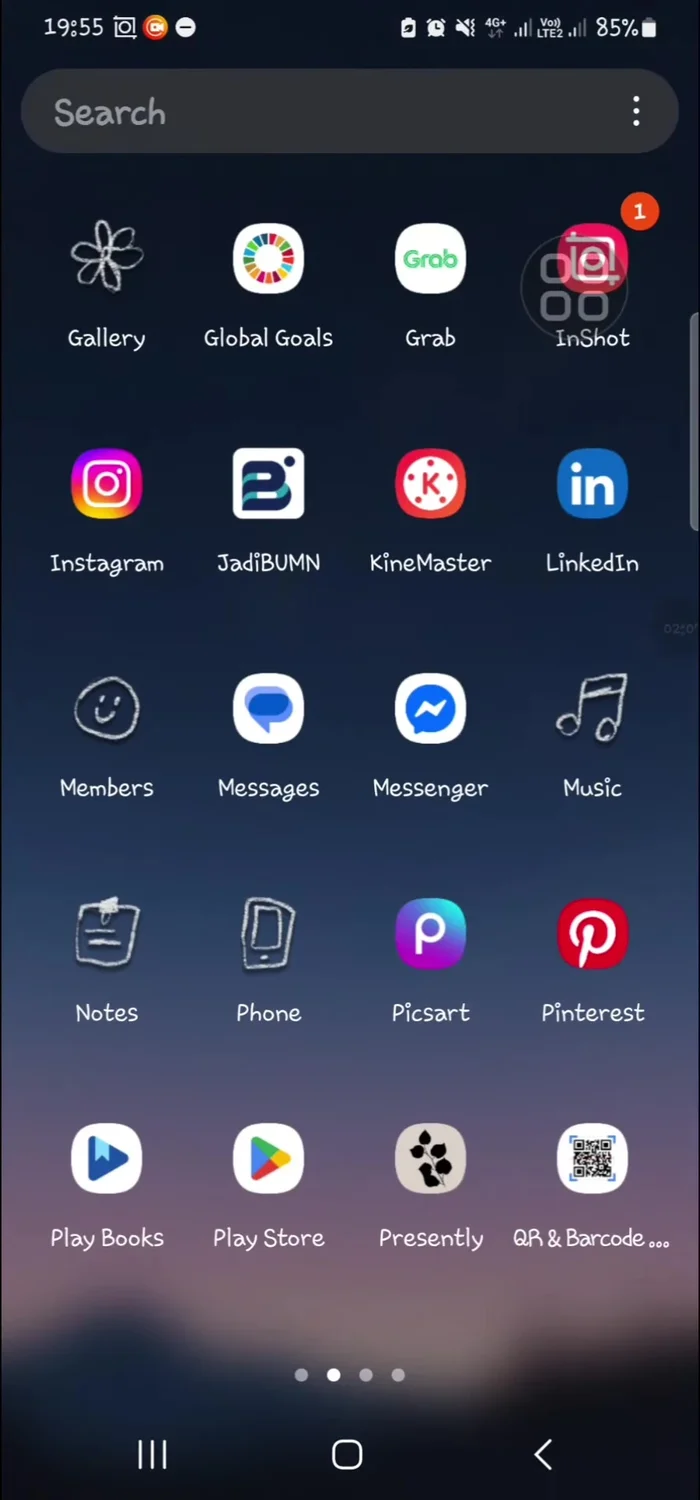Launch the Members app
Viewport: 700px width, 1500px height.
click(x=107, y=710)
